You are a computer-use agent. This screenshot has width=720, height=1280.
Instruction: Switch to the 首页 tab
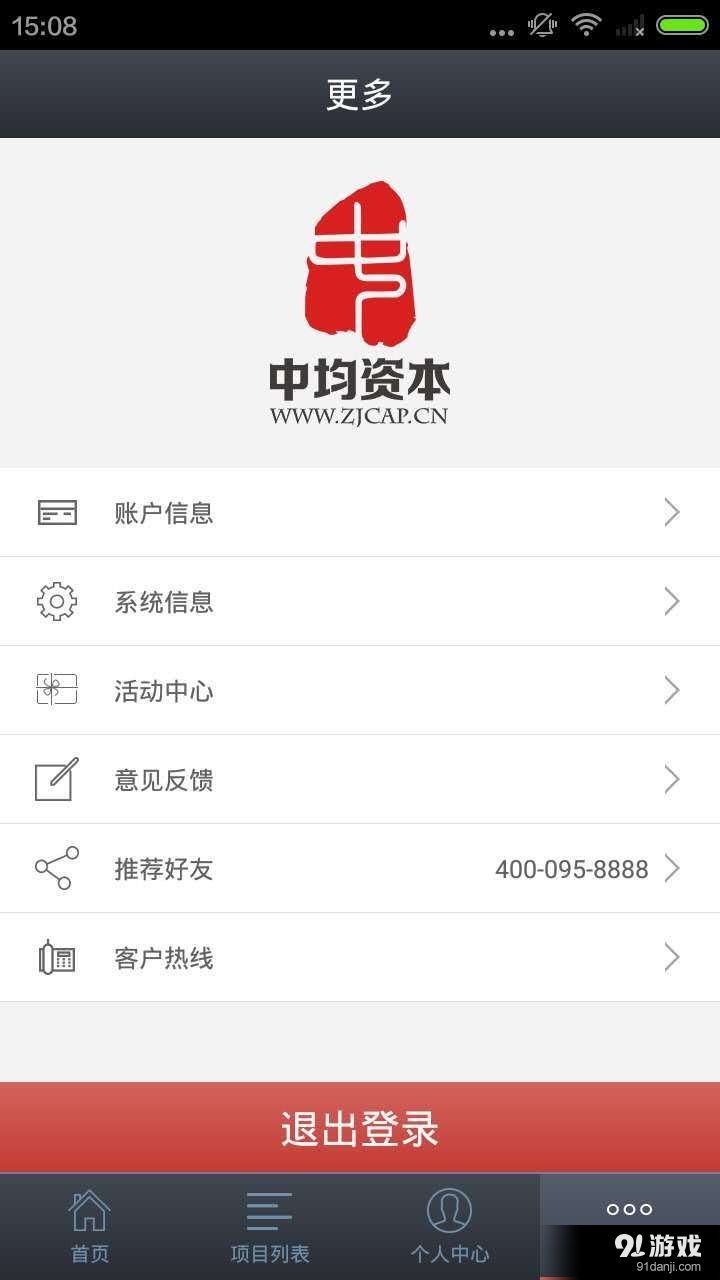[x=89, y=1224]
